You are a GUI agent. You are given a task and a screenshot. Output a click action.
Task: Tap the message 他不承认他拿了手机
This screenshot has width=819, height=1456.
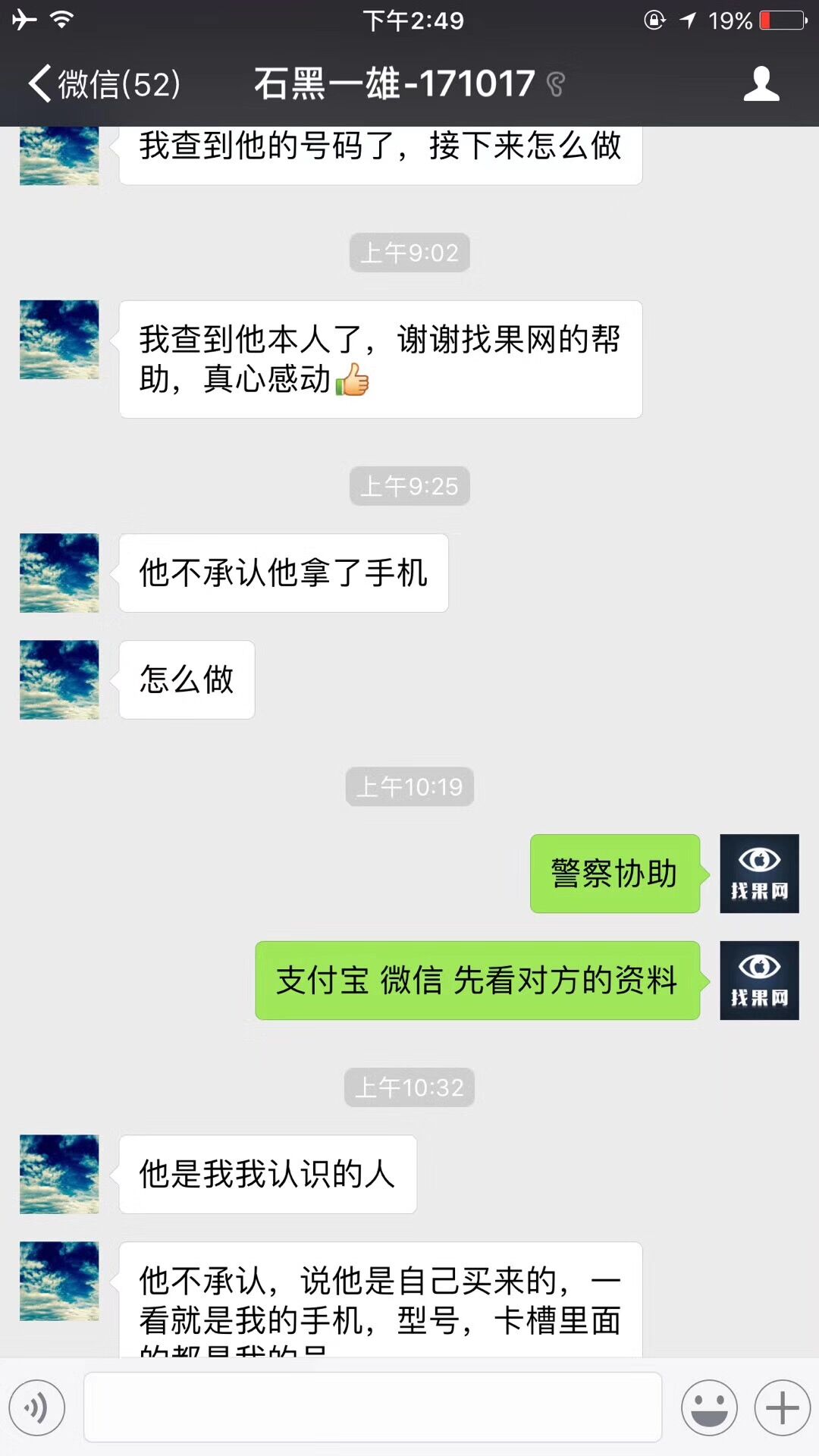tap(284, 573)
